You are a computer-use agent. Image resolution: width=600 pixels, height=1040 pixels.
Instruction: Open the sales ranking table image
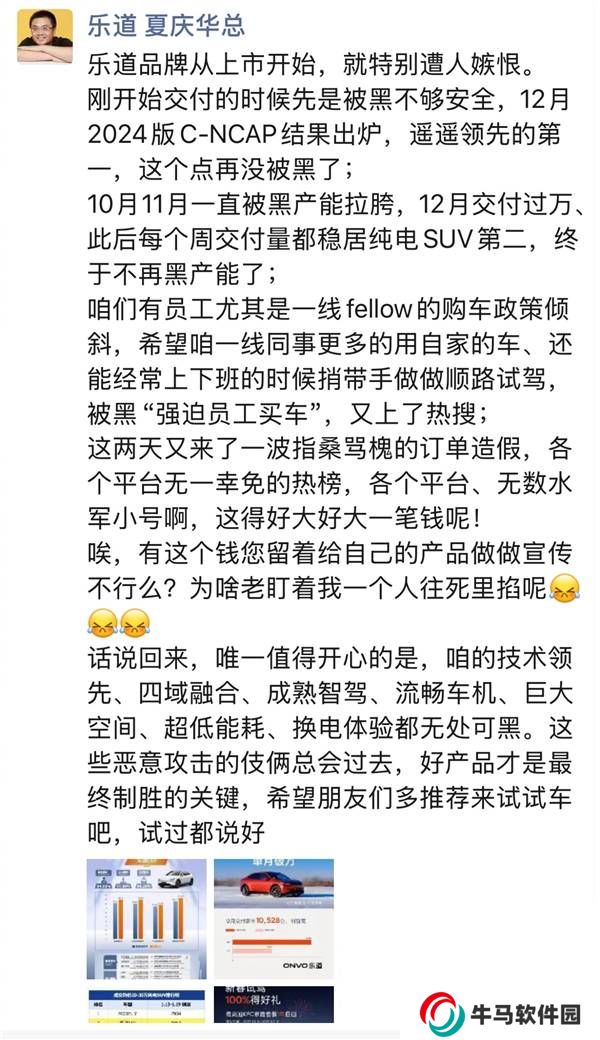(x=146, y=1012)
